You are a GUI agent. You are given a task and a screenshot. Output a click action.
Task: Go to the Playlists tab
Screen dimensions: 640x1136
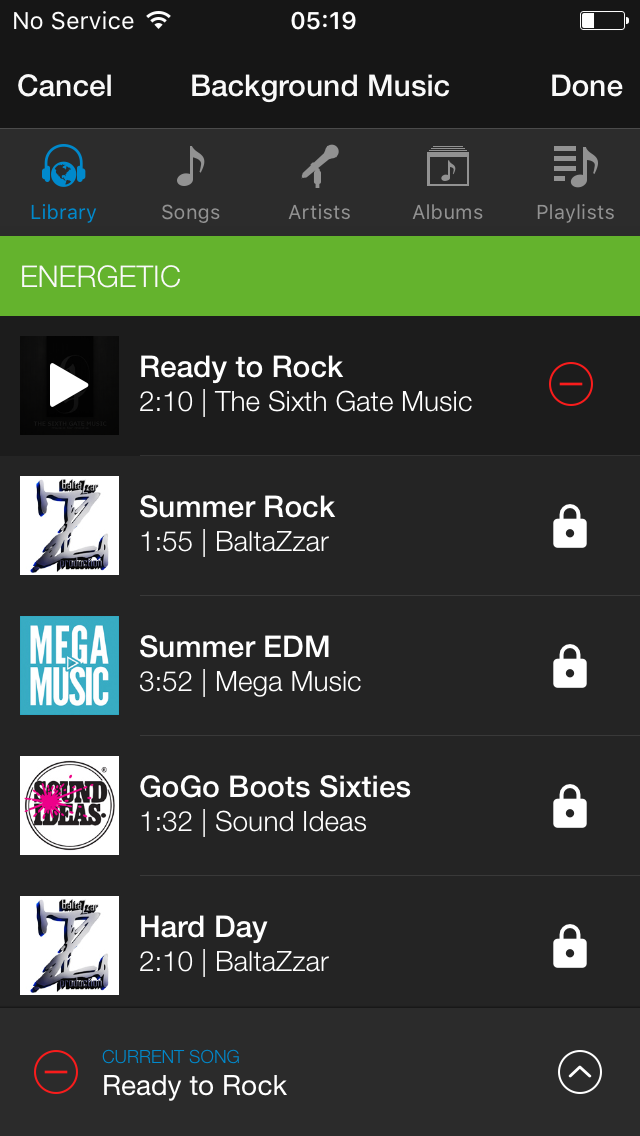click(575, 183)
